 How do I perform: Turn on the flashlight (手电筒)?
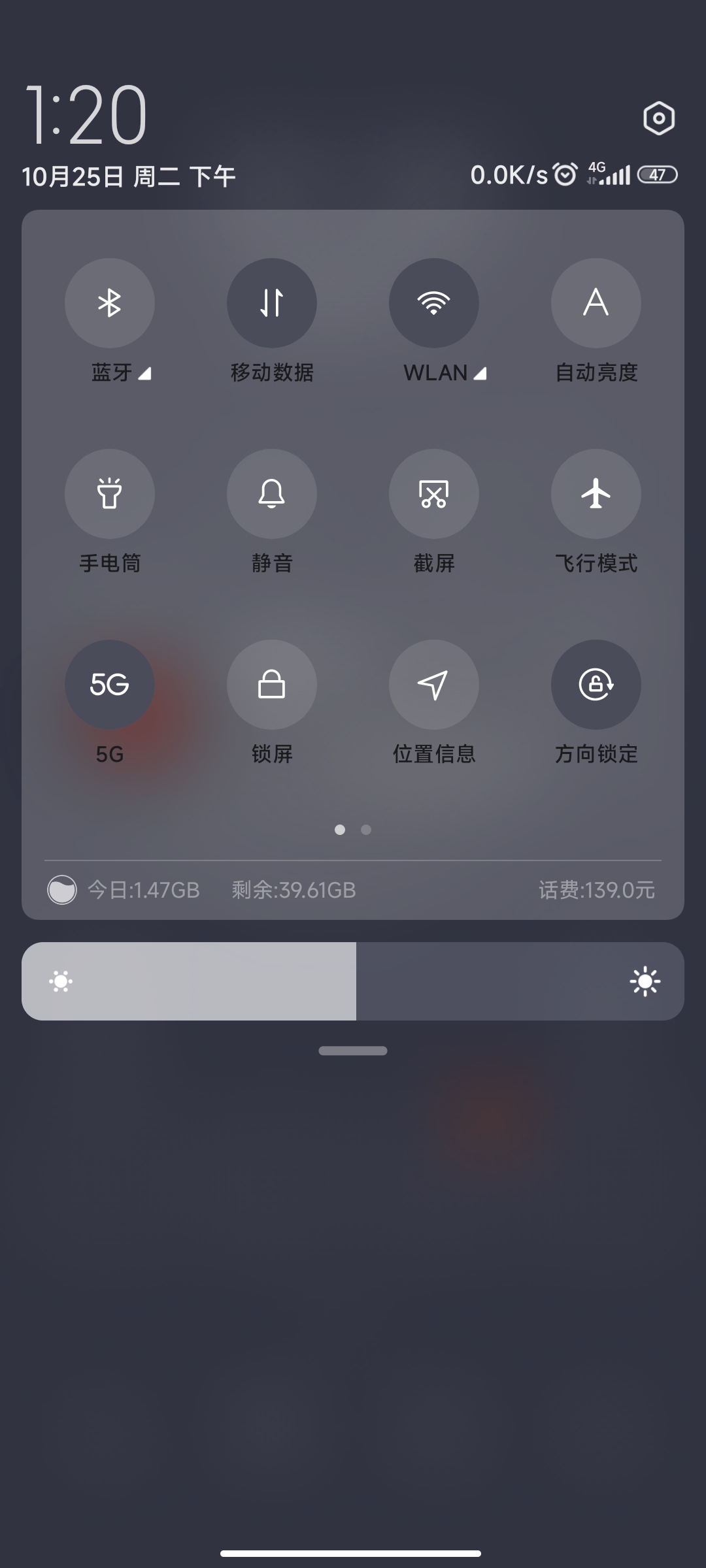coord(110,494)
